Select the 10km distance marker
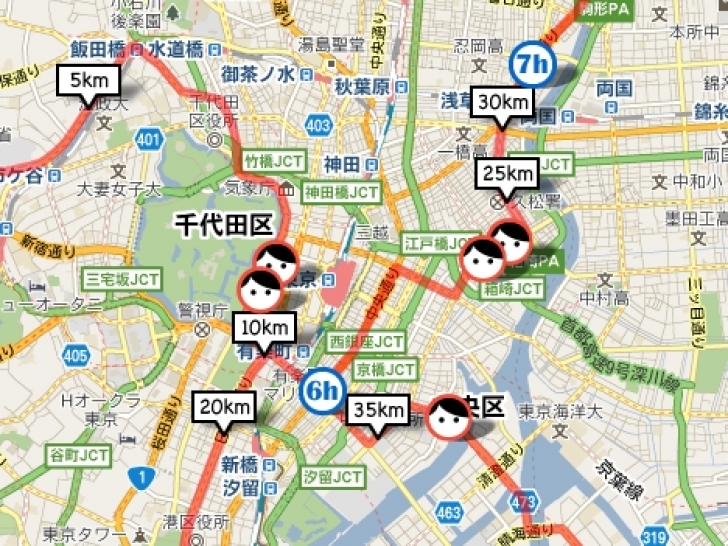The width and height of the screenshot is (728, 546). click(x=265, y=327)
